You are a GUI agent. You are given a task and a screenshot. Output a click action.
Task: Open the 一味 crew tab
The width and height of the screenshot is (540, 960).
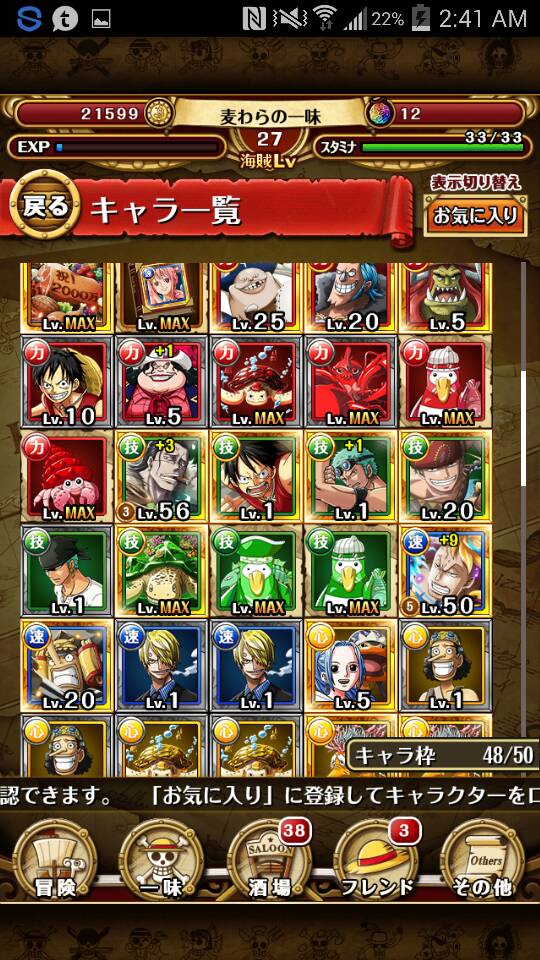[160, 861]
